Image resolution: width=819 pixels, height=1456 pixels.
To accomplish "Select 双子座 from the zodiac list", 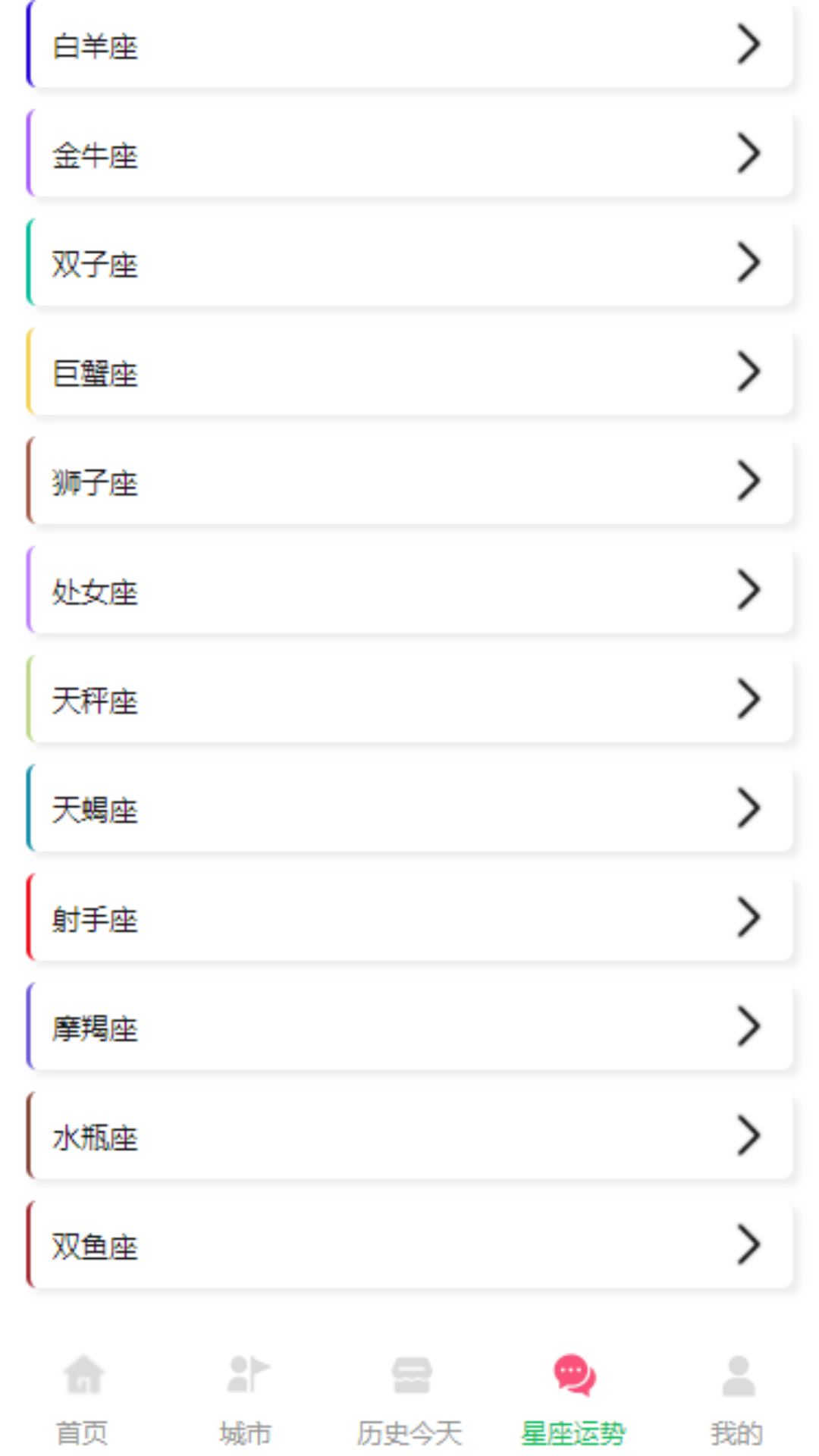I will pos(409,264).
